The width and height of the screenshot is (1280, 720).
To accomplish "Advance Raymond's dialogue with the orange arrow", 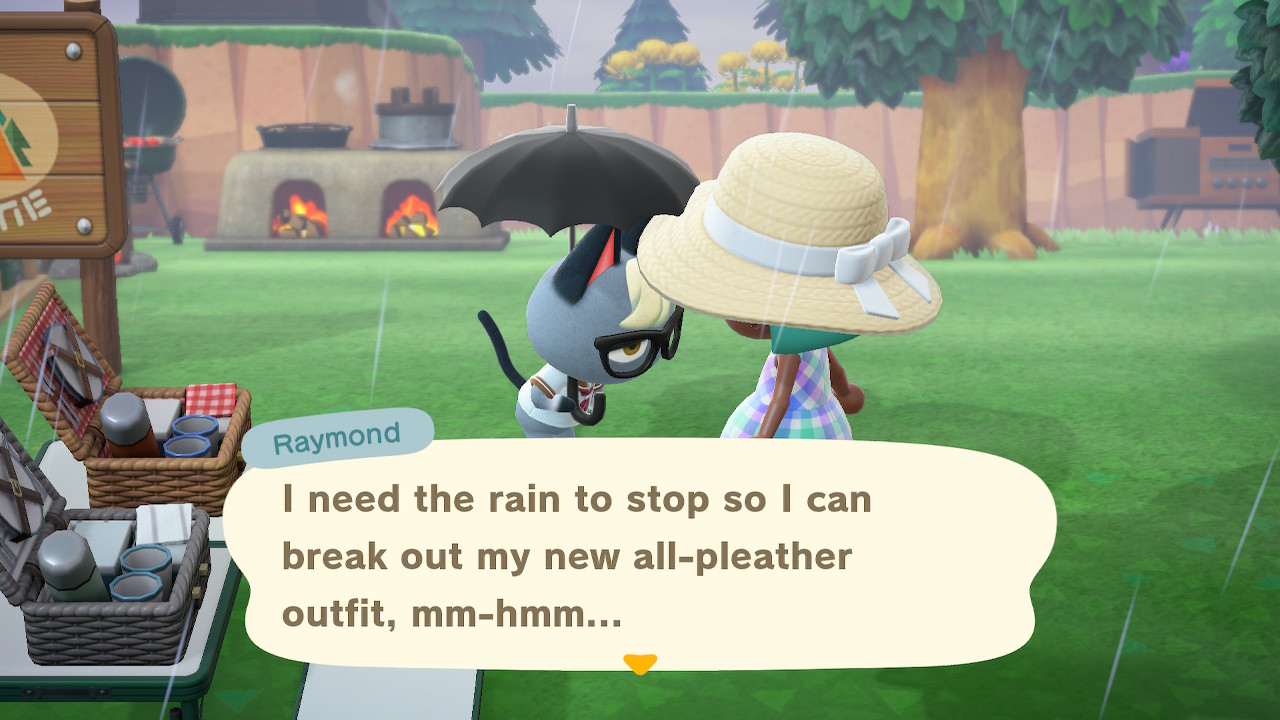I will (x=639, y=663).
